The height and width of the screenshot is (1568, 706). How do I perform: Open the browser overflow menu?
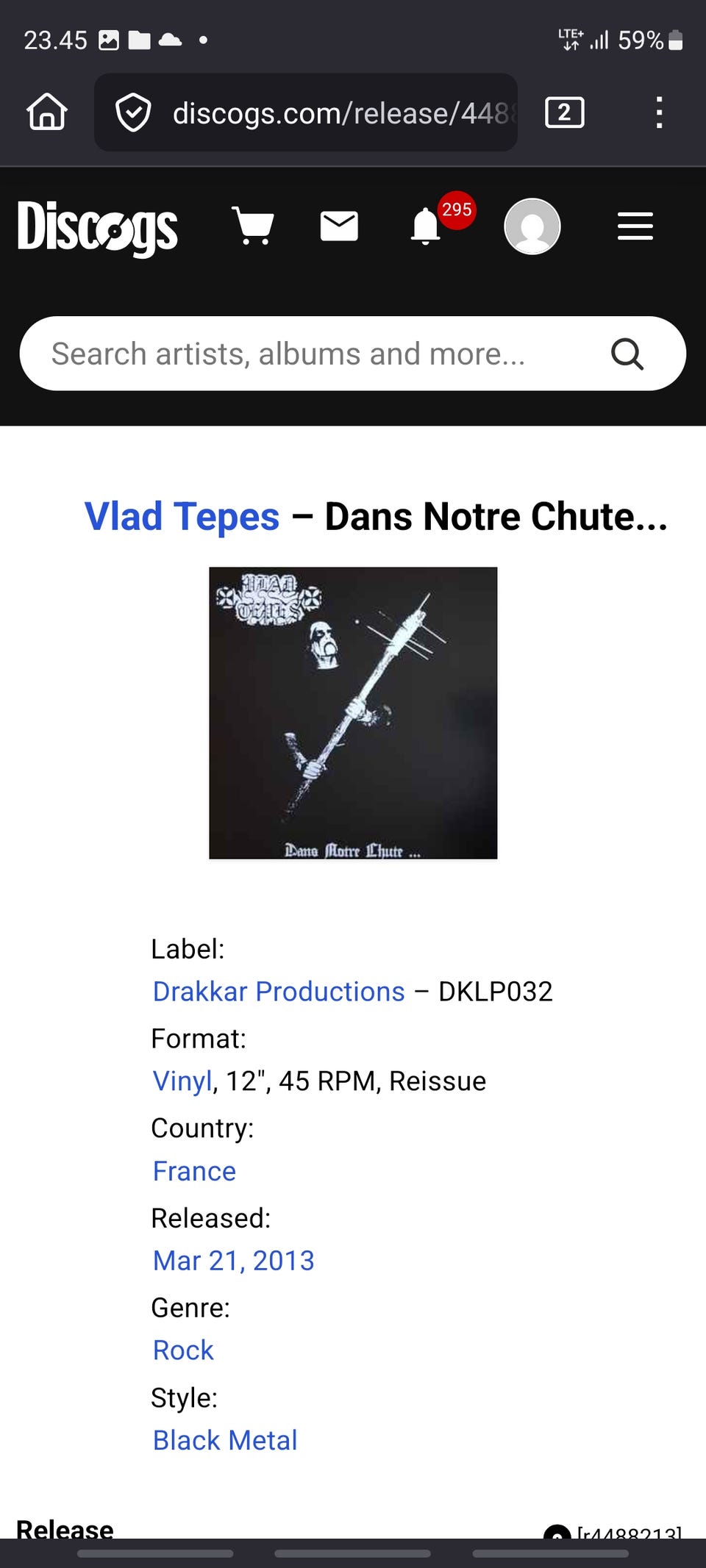point(659,112)
